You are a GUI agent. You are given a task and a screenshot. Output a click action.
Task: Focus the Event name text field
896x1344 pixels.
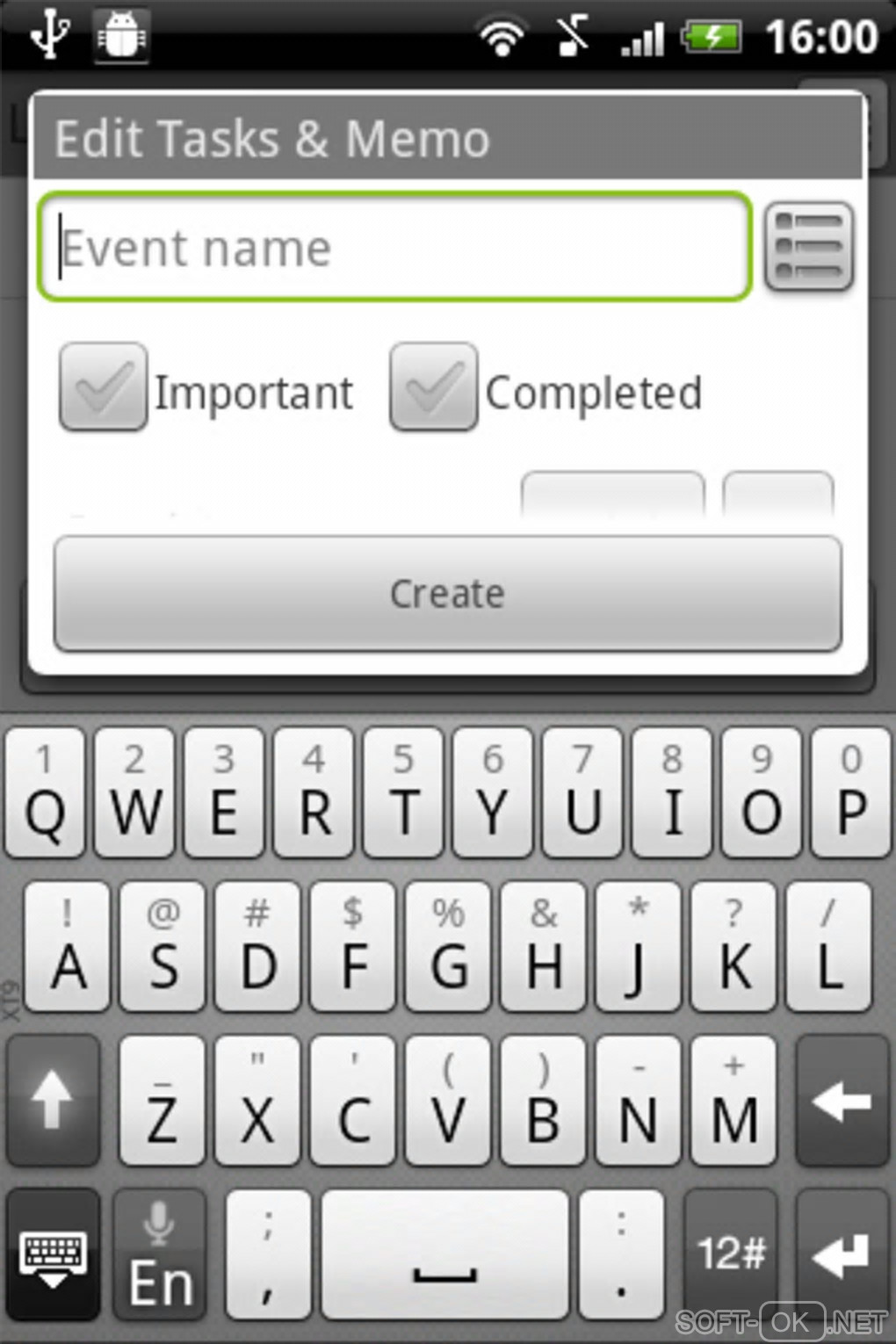click(x=394, y=248)
